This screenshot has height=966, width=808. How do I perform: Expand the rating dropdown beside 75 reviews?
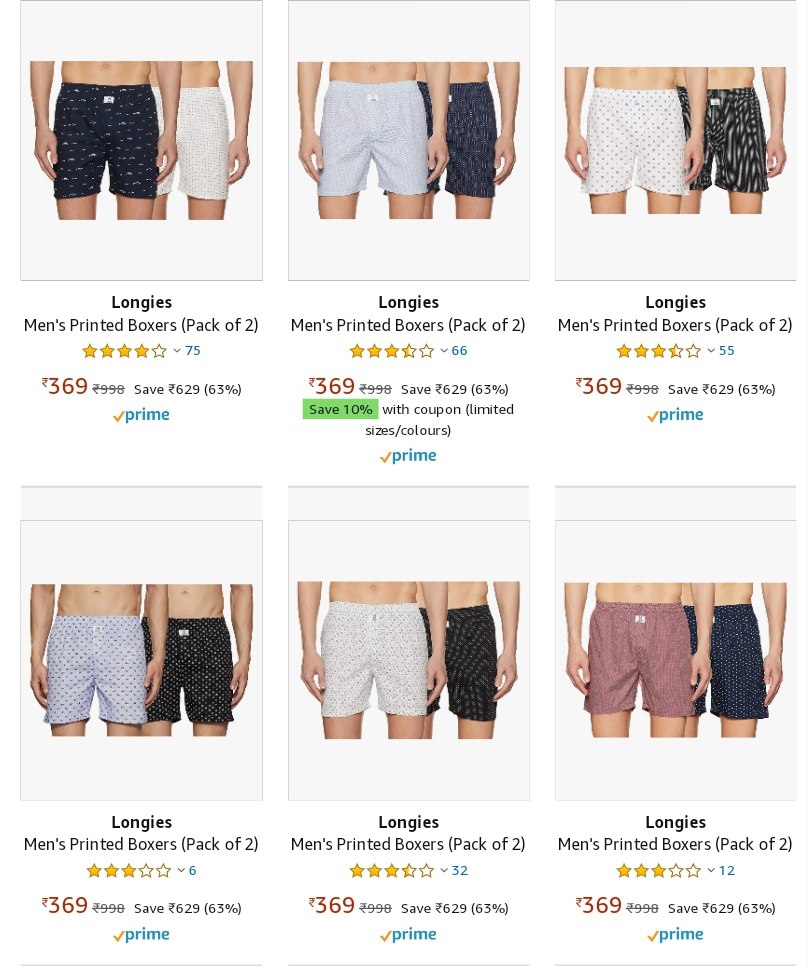[x=177, y=351]
